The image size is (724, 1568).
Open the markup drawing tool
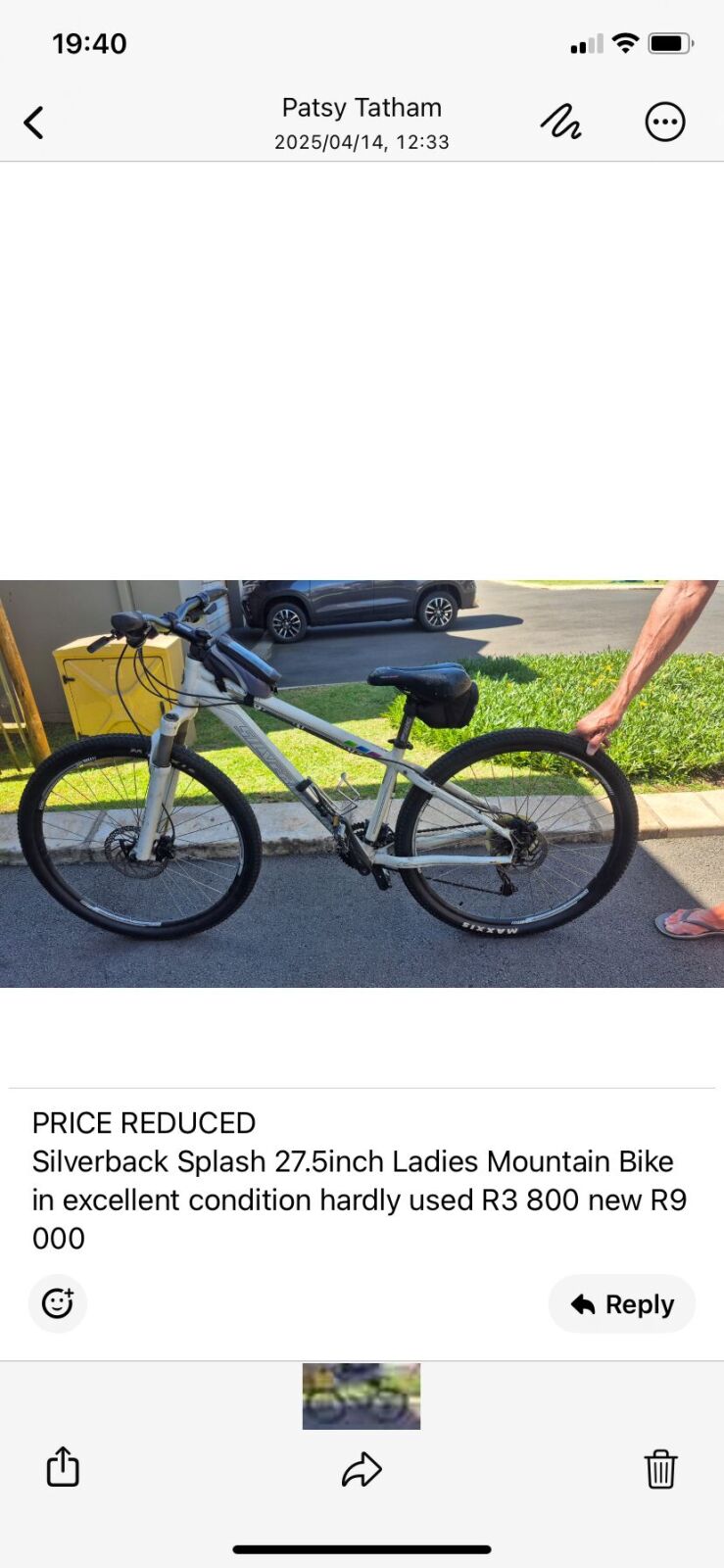559,122
